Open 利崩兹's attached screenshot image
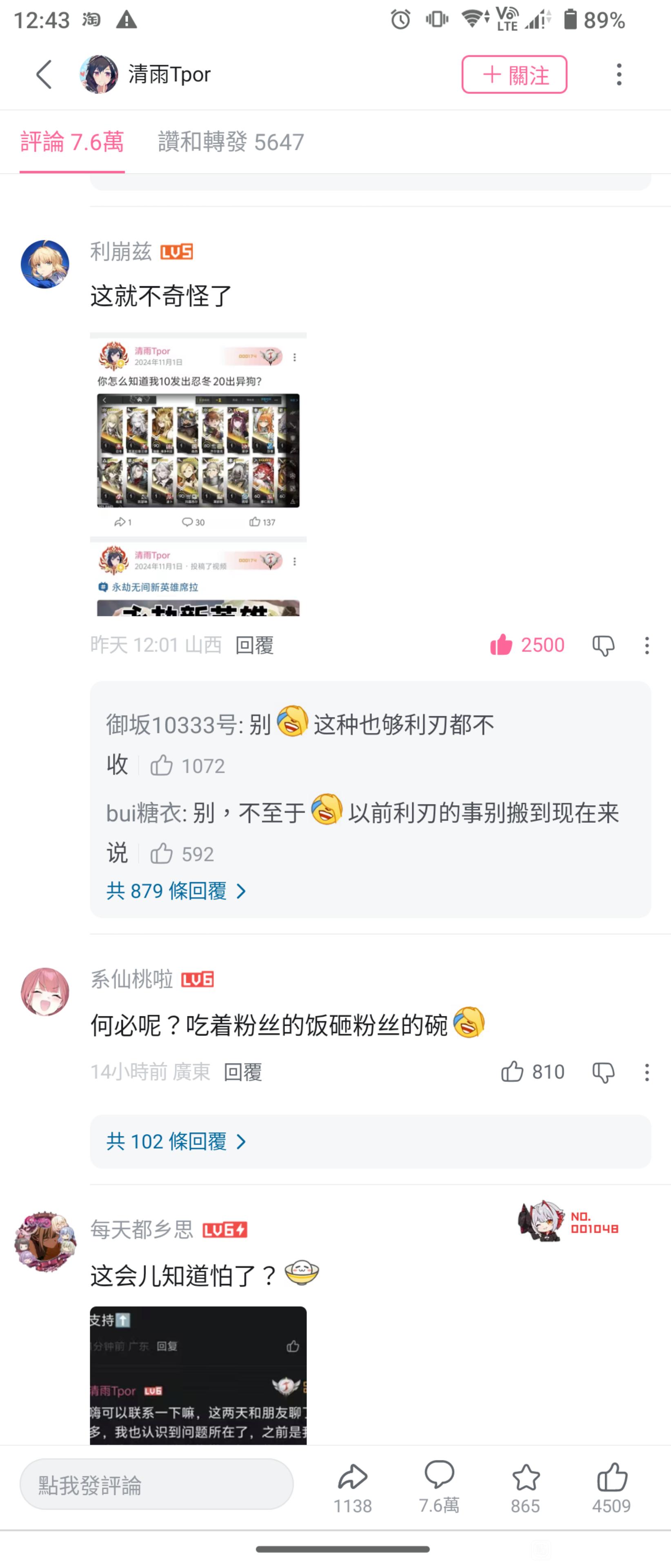This screenshot has width=671, height=1568. point(198,474)
